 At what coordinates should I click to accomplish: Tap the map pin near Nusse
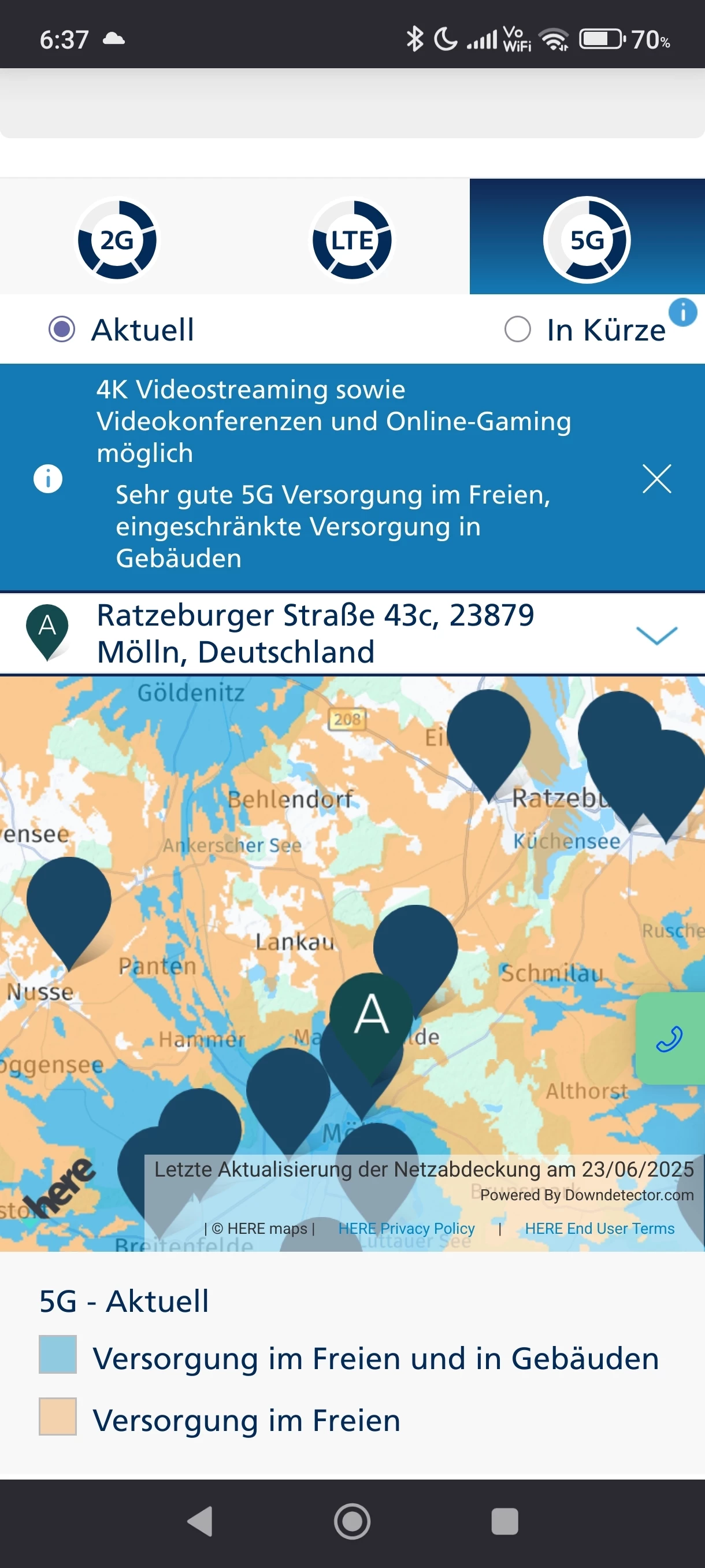(69, 901)
